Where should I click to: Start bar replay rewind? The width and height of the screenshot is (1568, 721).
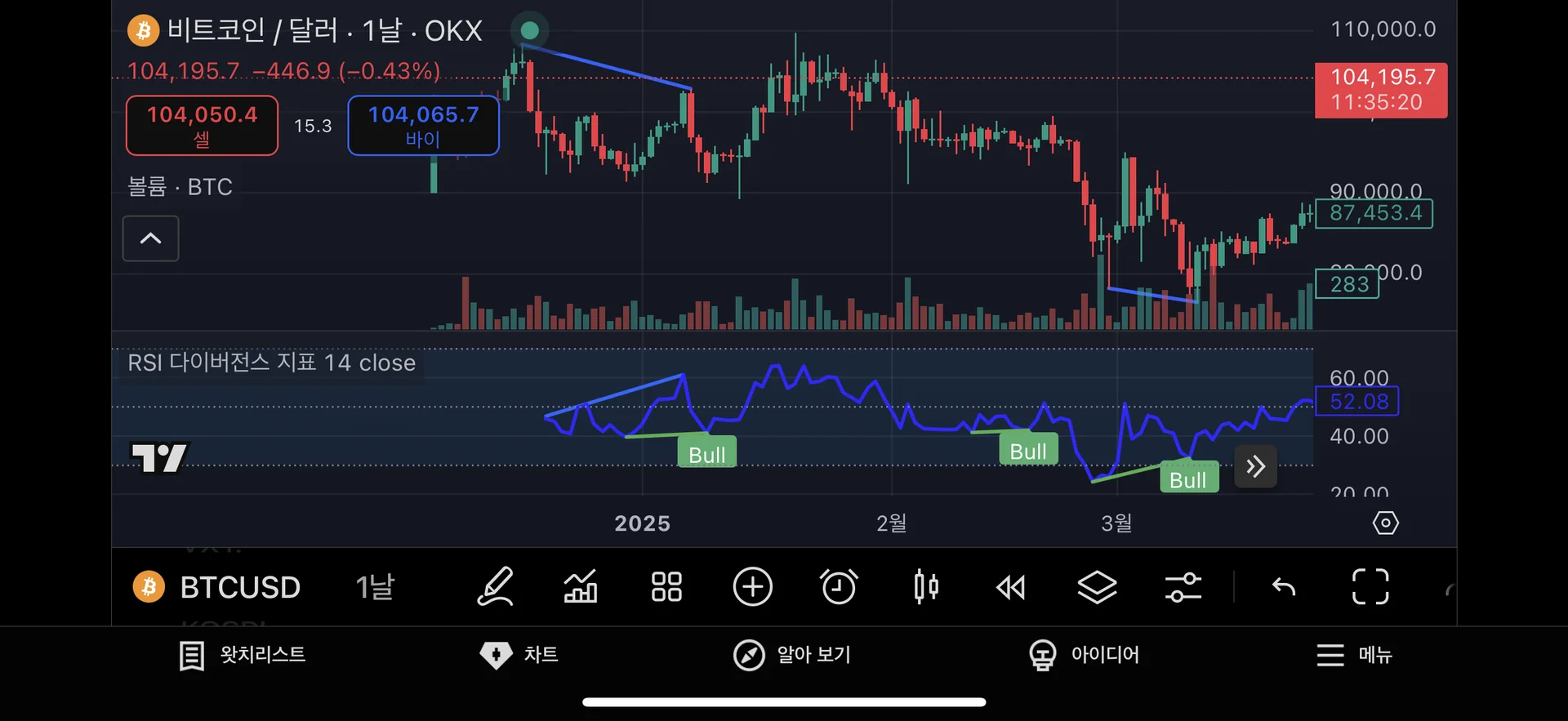[x=1011, y=587]
